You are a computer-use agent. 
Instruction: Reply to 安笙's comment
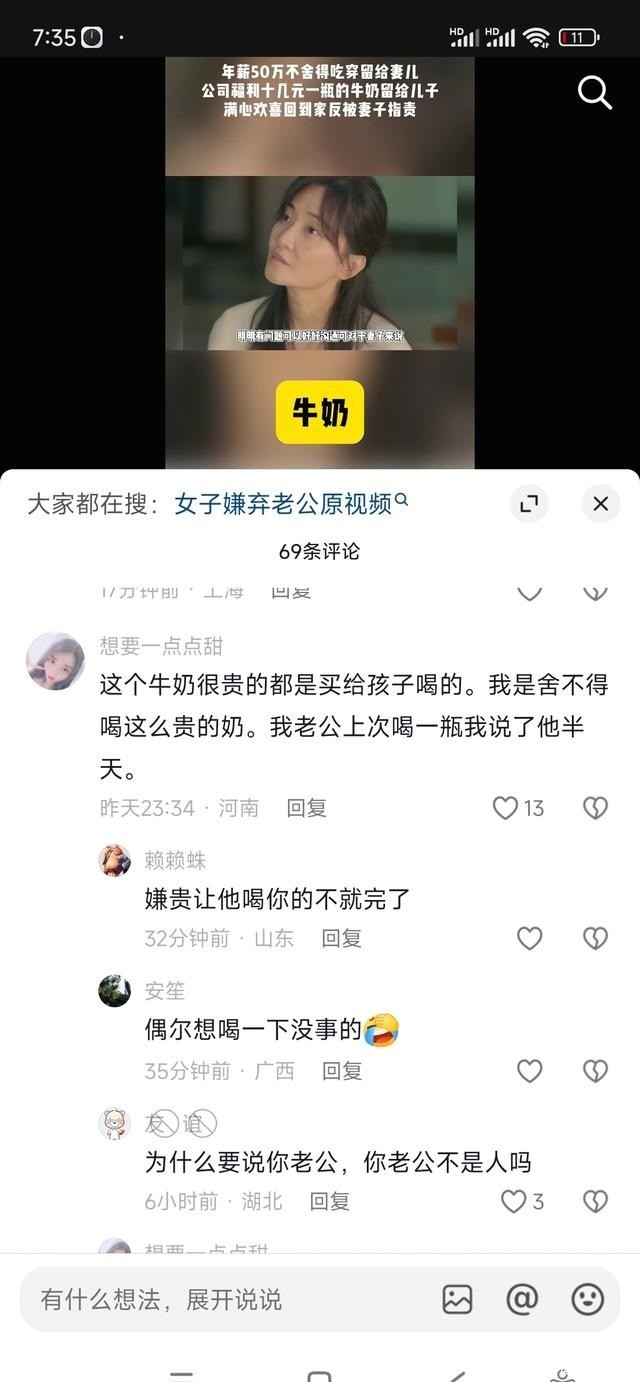[341, 1071]
